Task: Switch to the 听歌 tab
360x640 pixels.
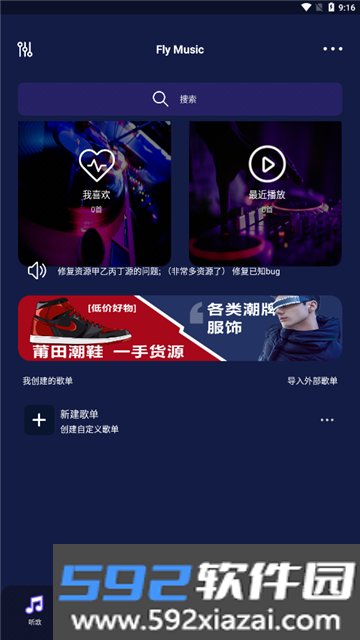Action: click(35, 611)
